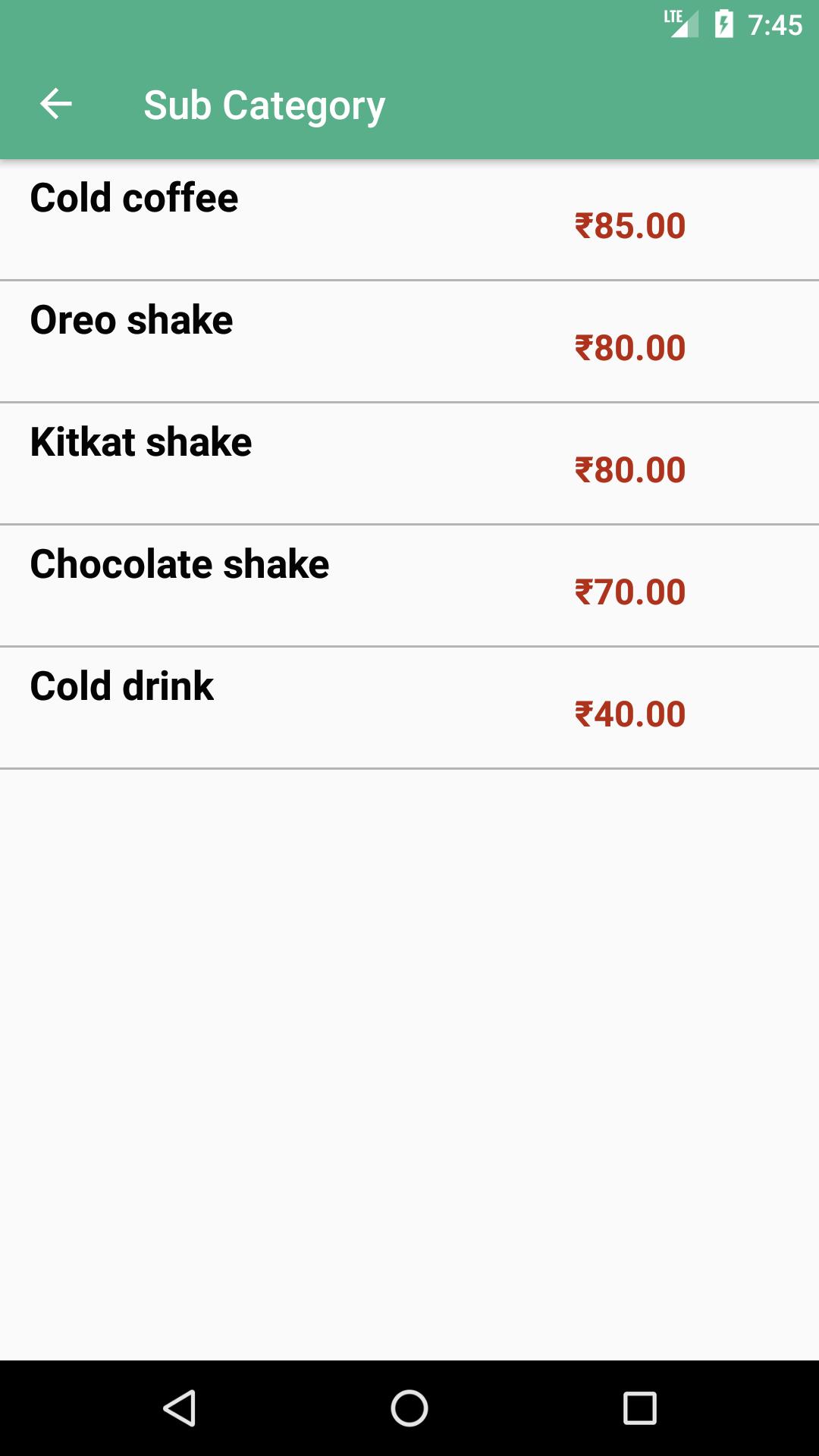Viewport: 819px width, 1456px height.
Task: Choose Kitkat shake from the list
Action: 409,463
